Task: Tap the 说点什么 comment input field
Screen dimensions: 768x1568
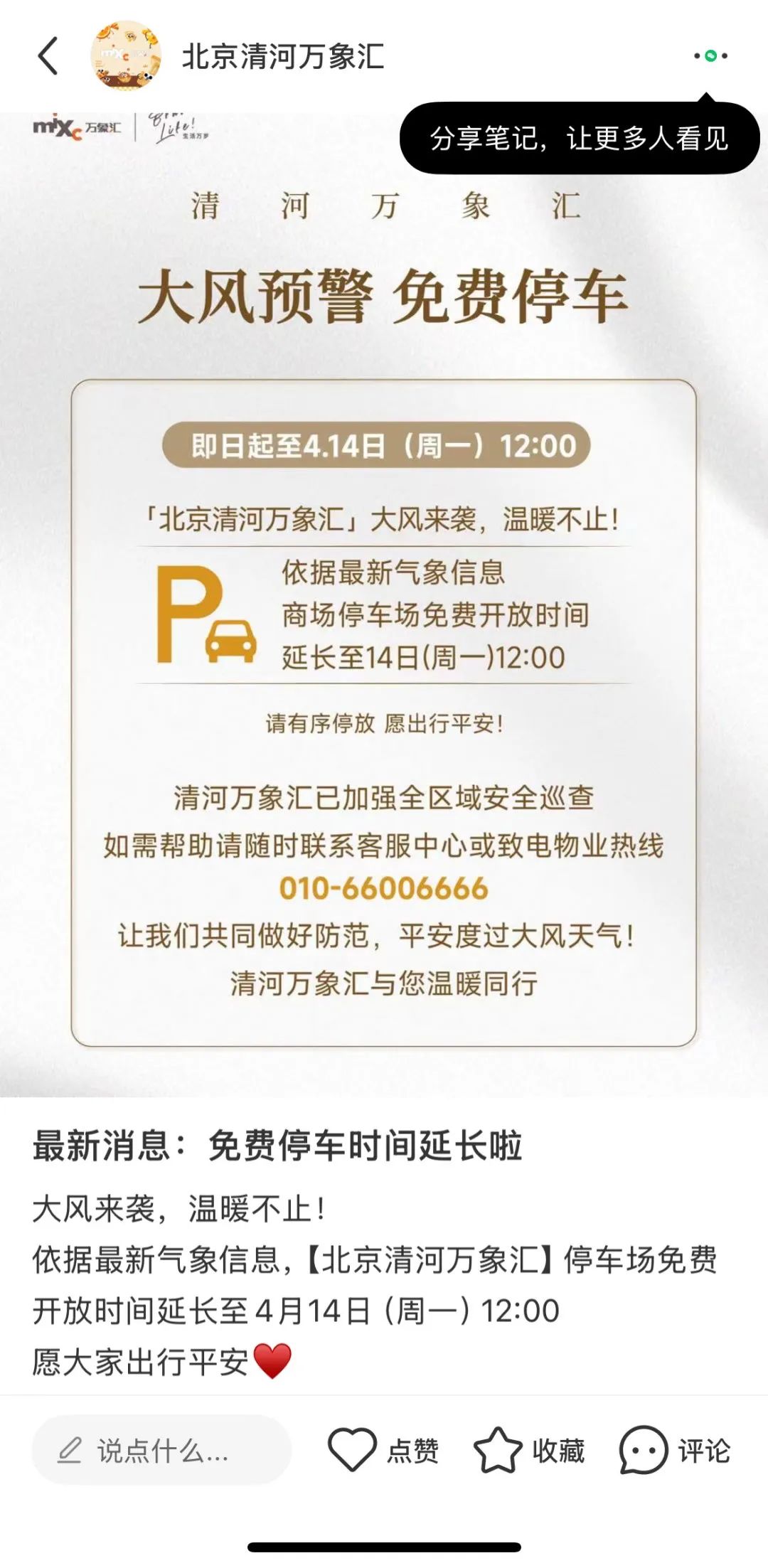Action: point(161,1451)
